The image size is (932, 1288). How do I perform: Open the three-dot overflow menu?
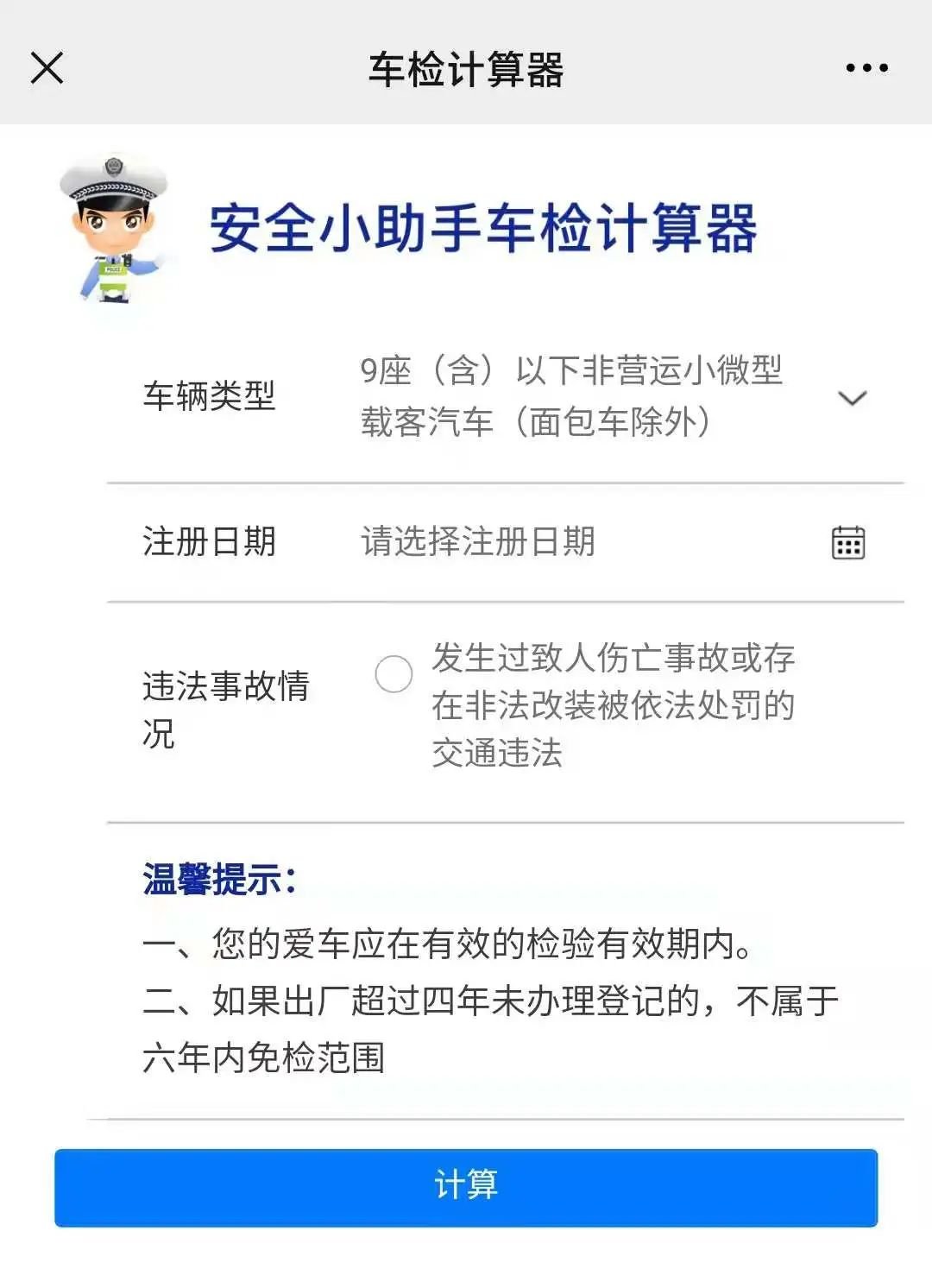tap(866, 67)
